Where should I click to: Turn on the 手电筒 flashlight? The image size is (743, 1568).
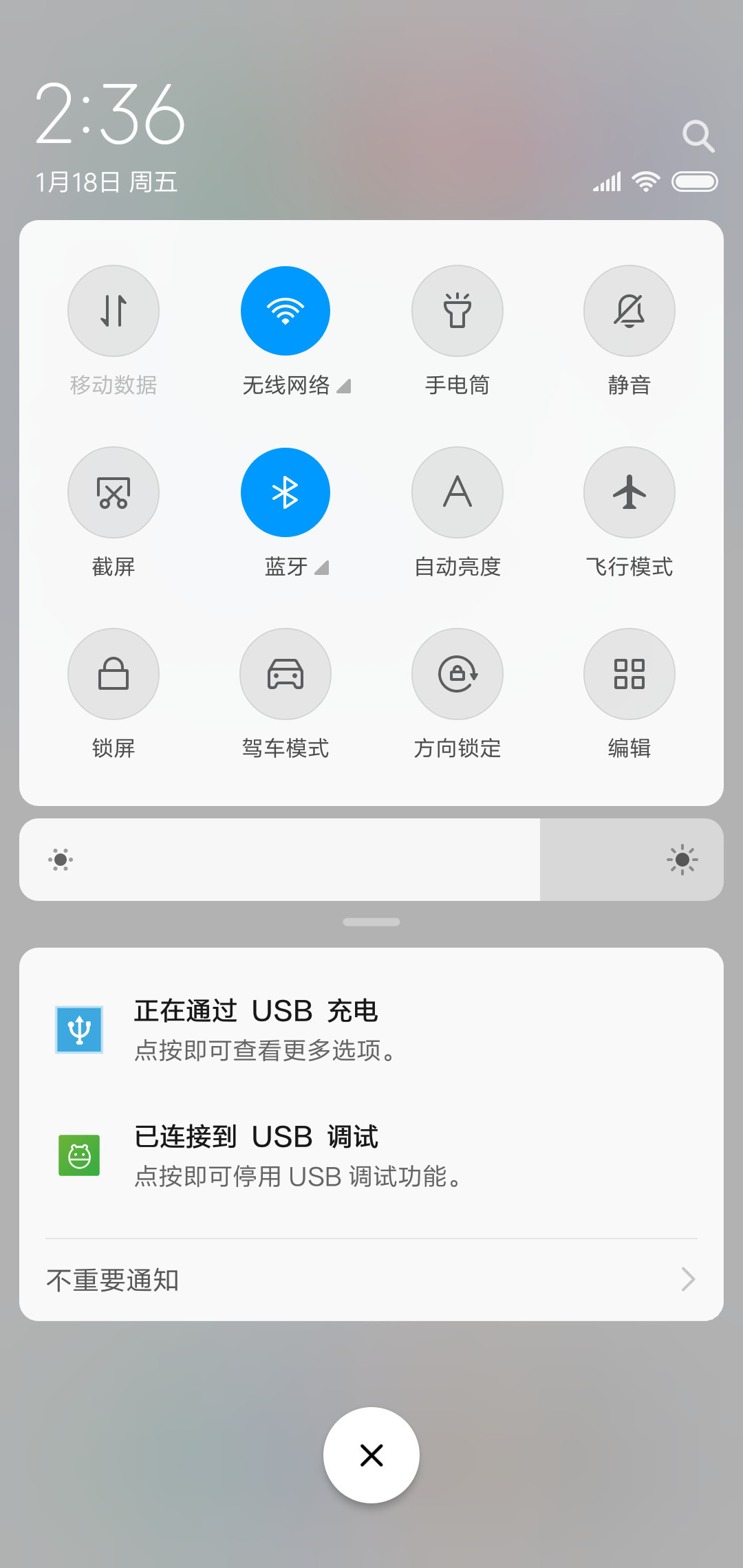click(457, 311)
